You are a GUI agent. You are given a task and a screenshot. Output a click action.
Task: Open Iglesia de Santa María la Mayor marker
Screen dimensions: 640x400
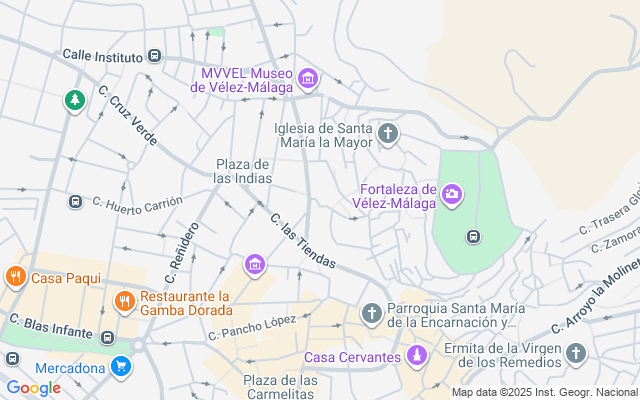point(388,133)
